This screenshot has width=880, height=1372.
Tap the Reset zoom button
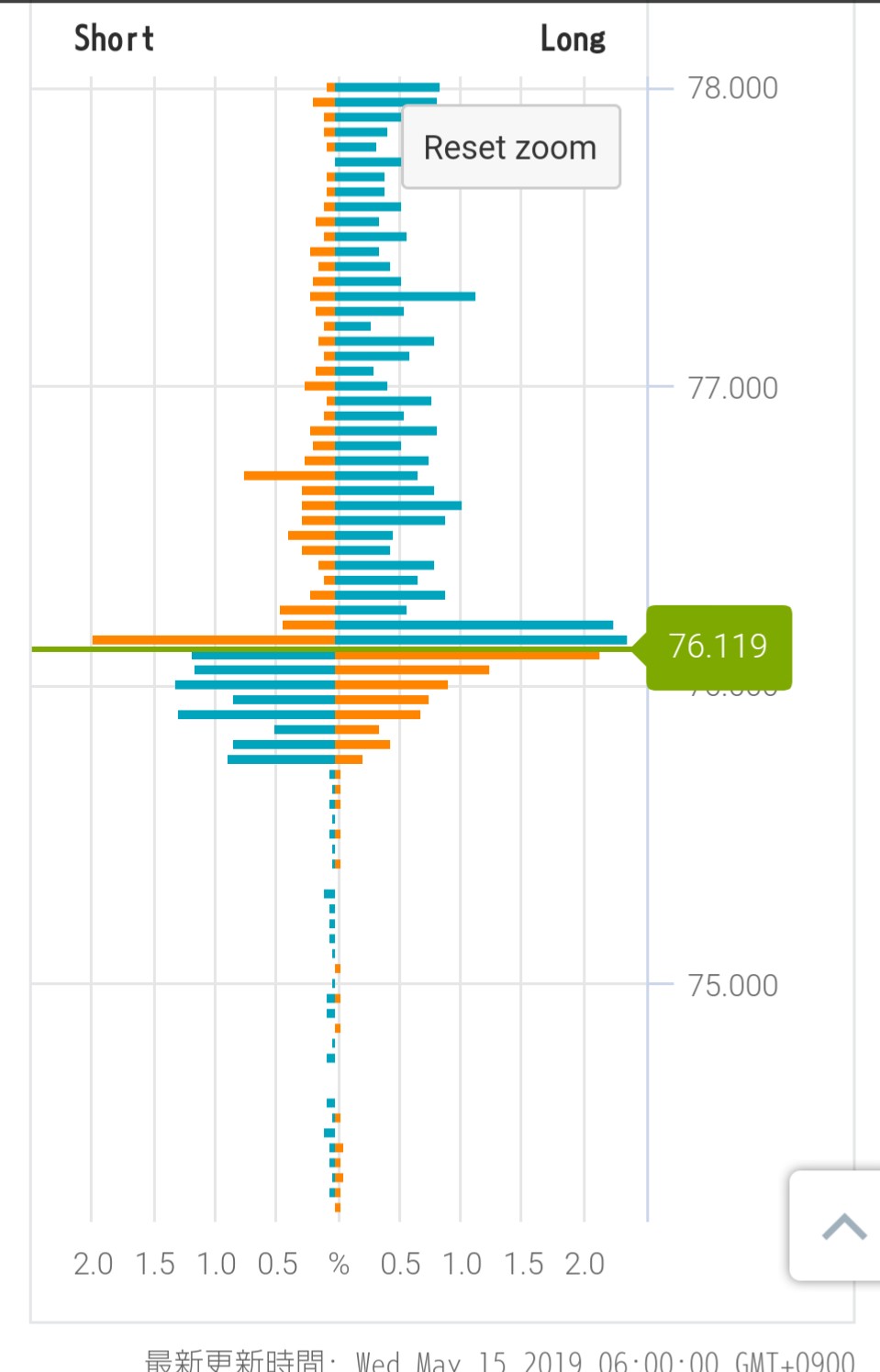point(510,147)
